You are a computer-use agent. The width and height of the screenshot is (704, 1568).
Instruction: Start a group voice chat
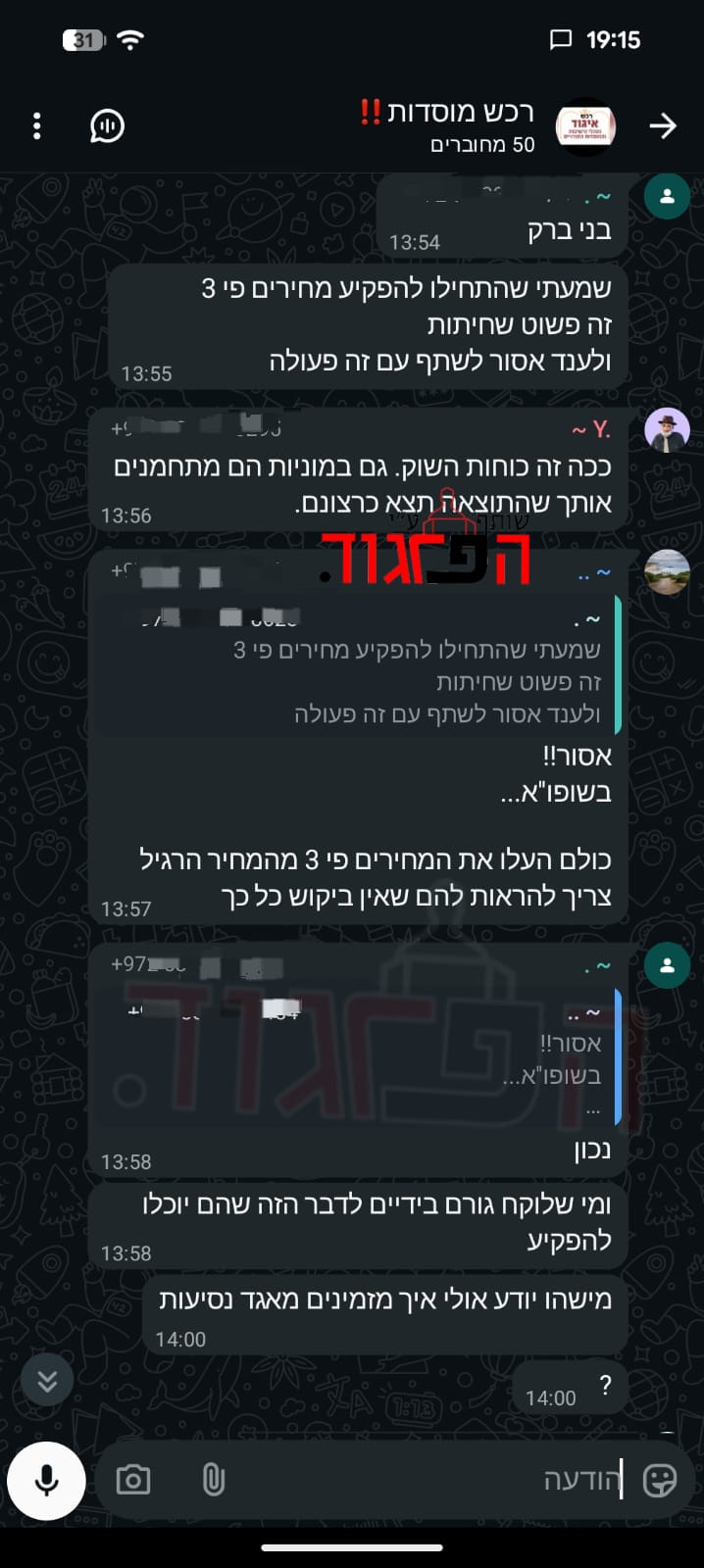tap(107, 125)
